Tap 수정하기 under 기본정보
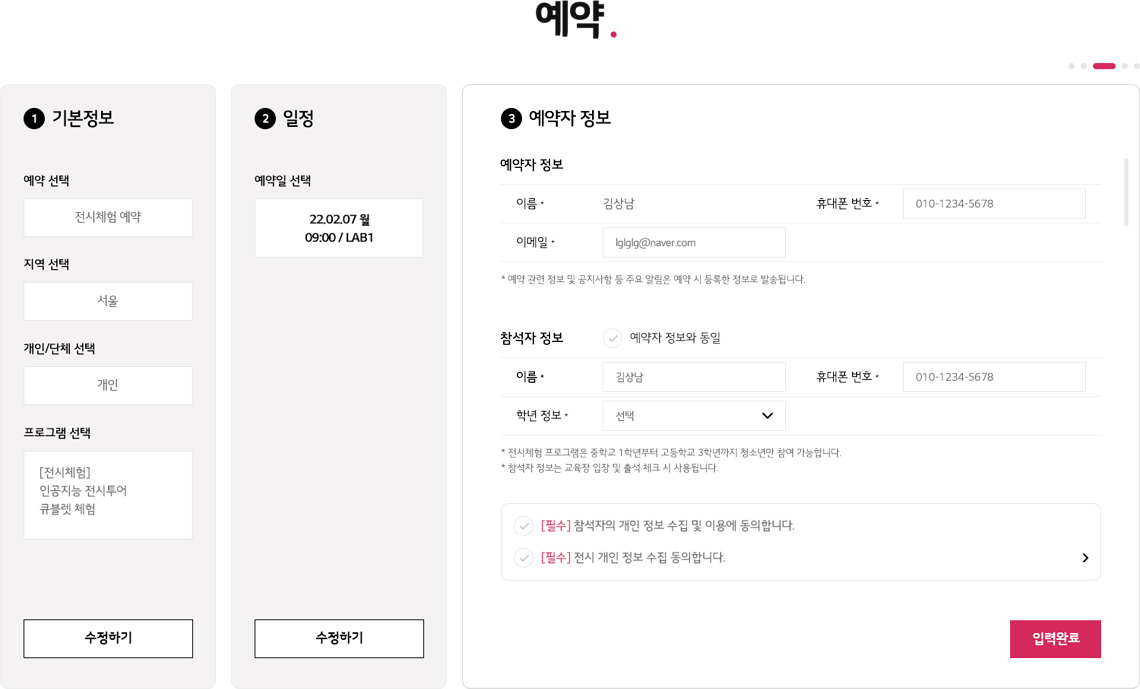The width and height of the screenshot is (1140, 689). (108, 638)
